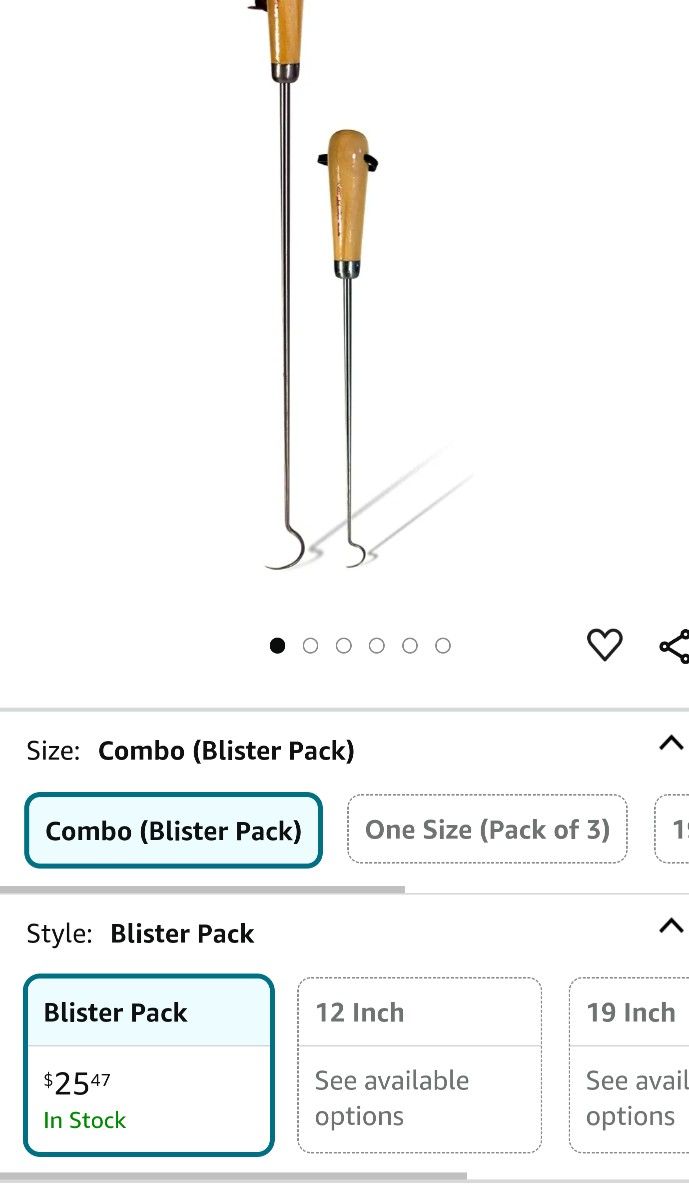Add product to wish list with heart icon
The height and width of the screenshot is (1196, 689).
click(604, 645)
